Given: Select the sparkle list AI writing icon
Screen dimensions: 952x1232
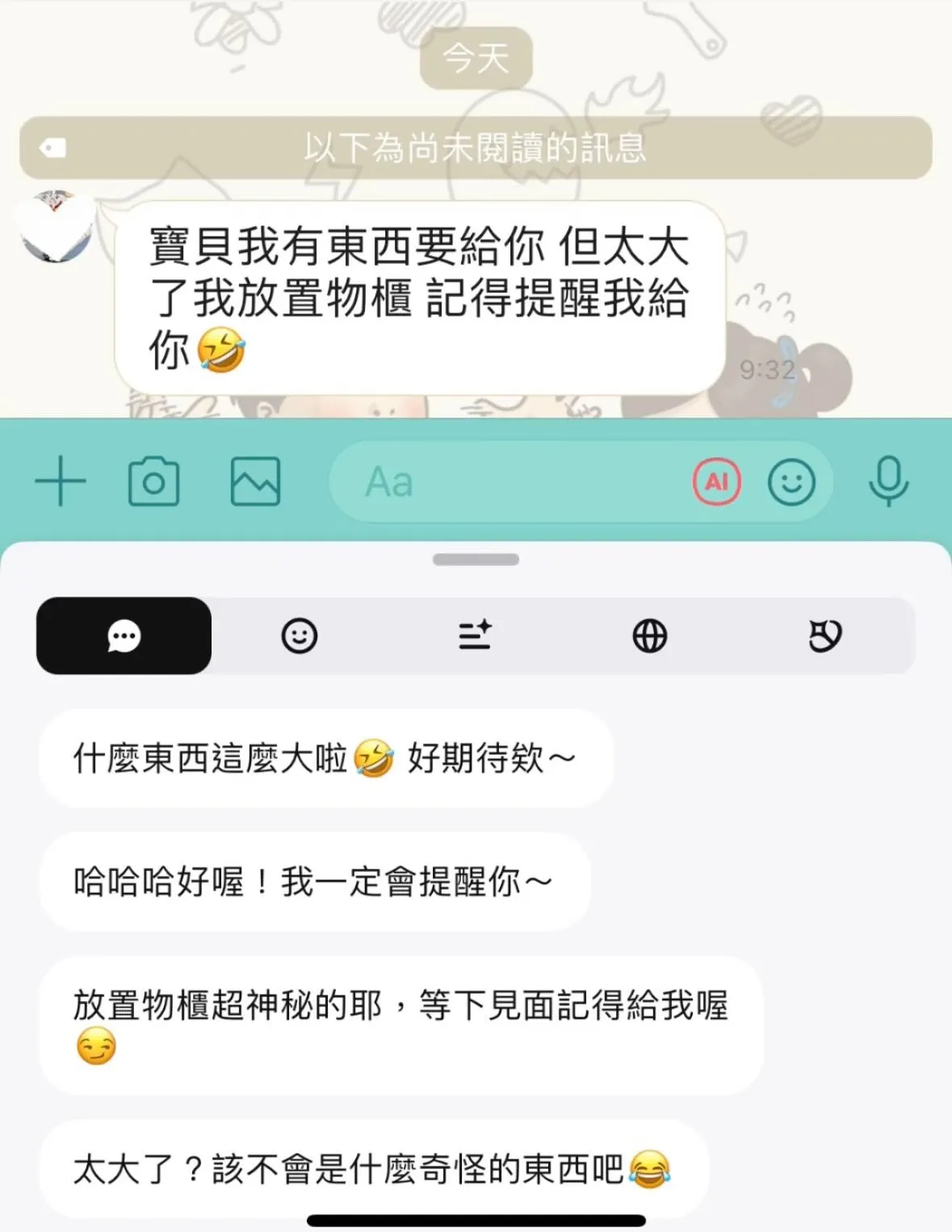Looking at the screenshot, I should pos(475,635).
